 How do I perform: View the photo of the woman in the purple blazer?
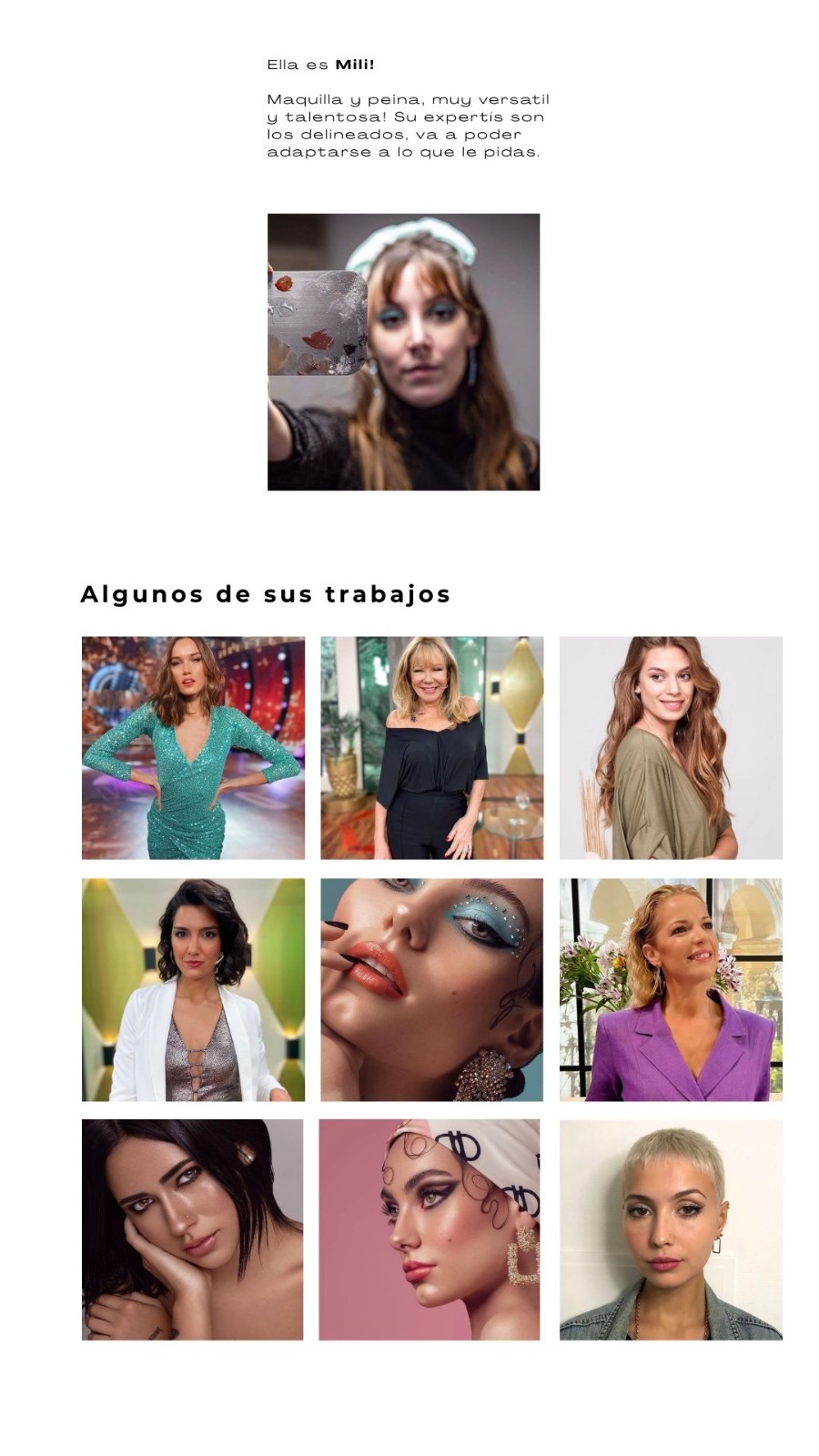point(671,989)
